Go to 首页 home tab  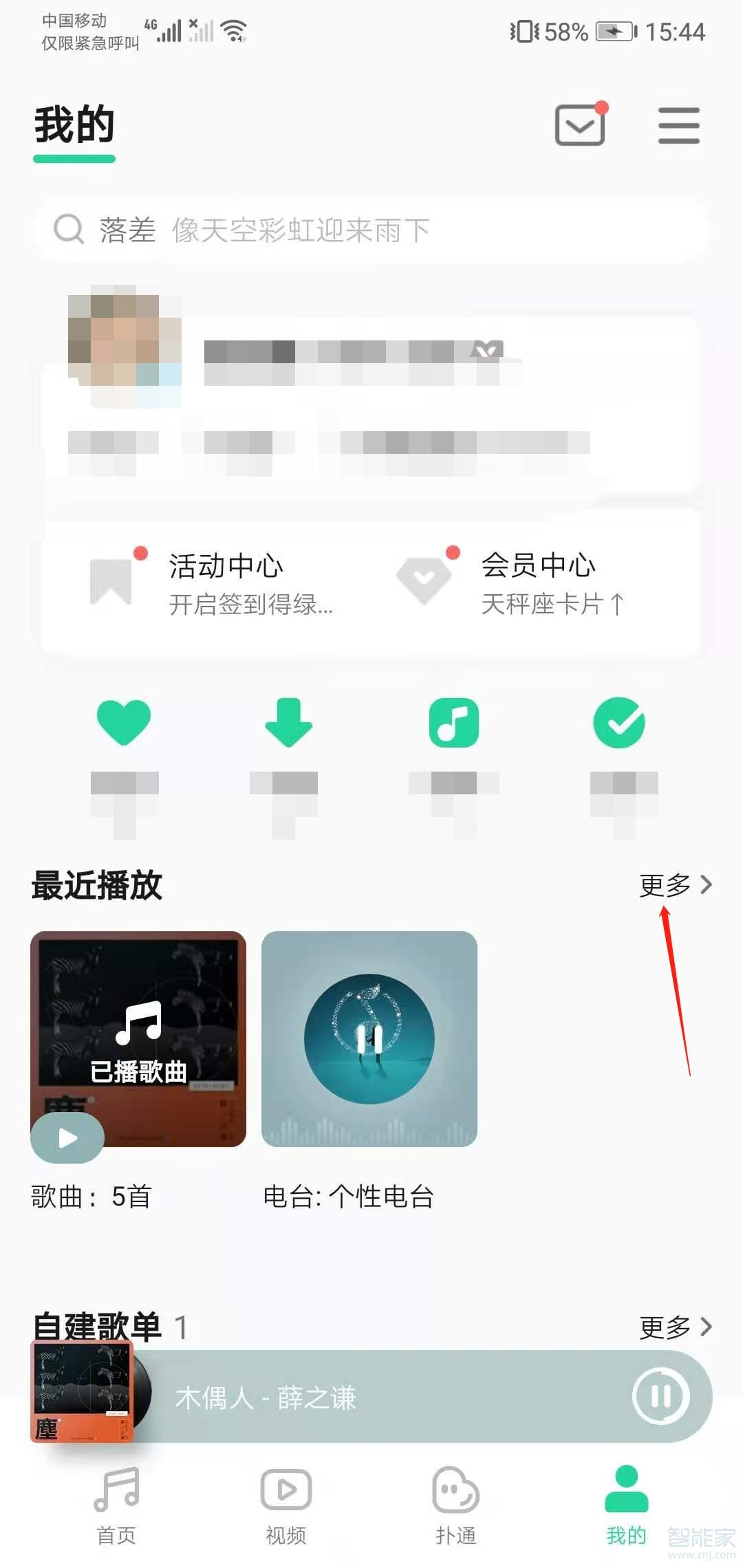coord(116,1503)
